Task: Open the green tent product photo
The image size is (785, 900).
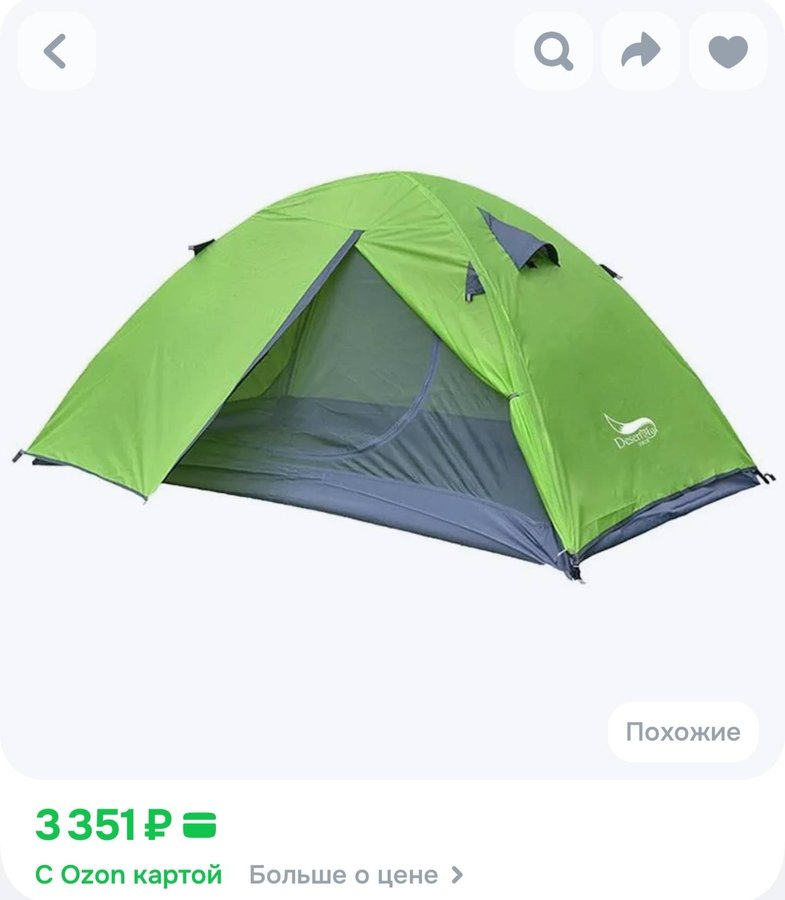Action: pos(390,380)
